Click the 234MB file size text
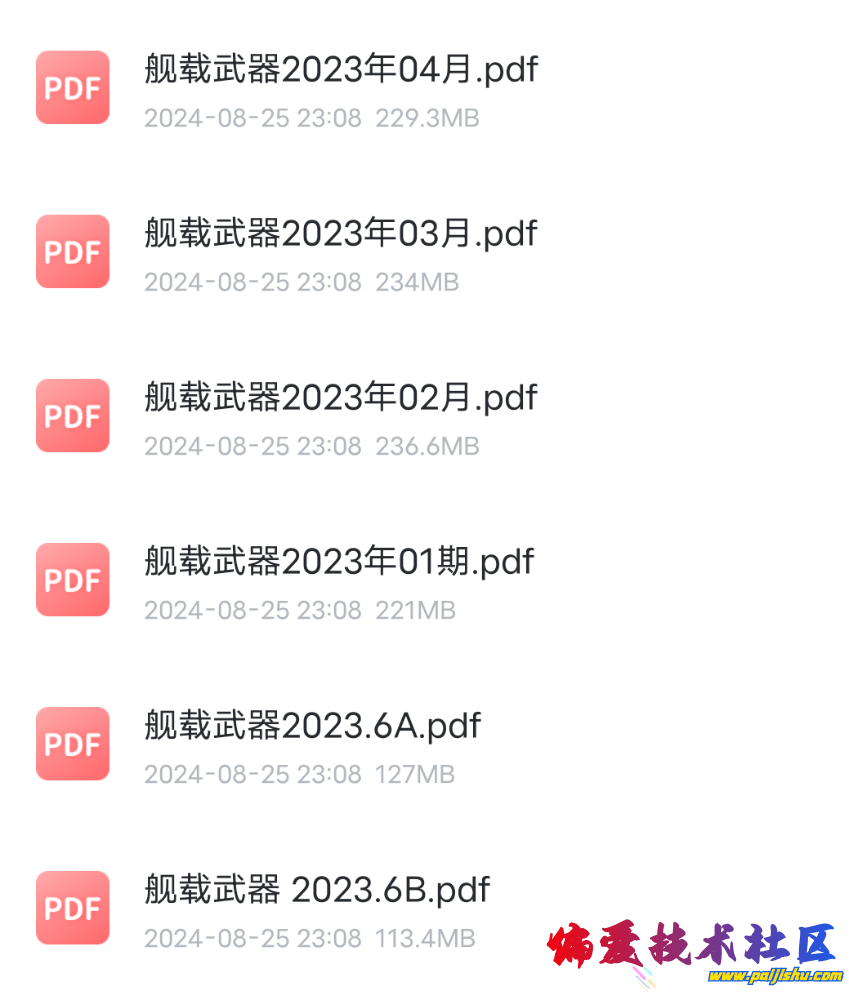The image size is (849, 1000). pos(418,282)
